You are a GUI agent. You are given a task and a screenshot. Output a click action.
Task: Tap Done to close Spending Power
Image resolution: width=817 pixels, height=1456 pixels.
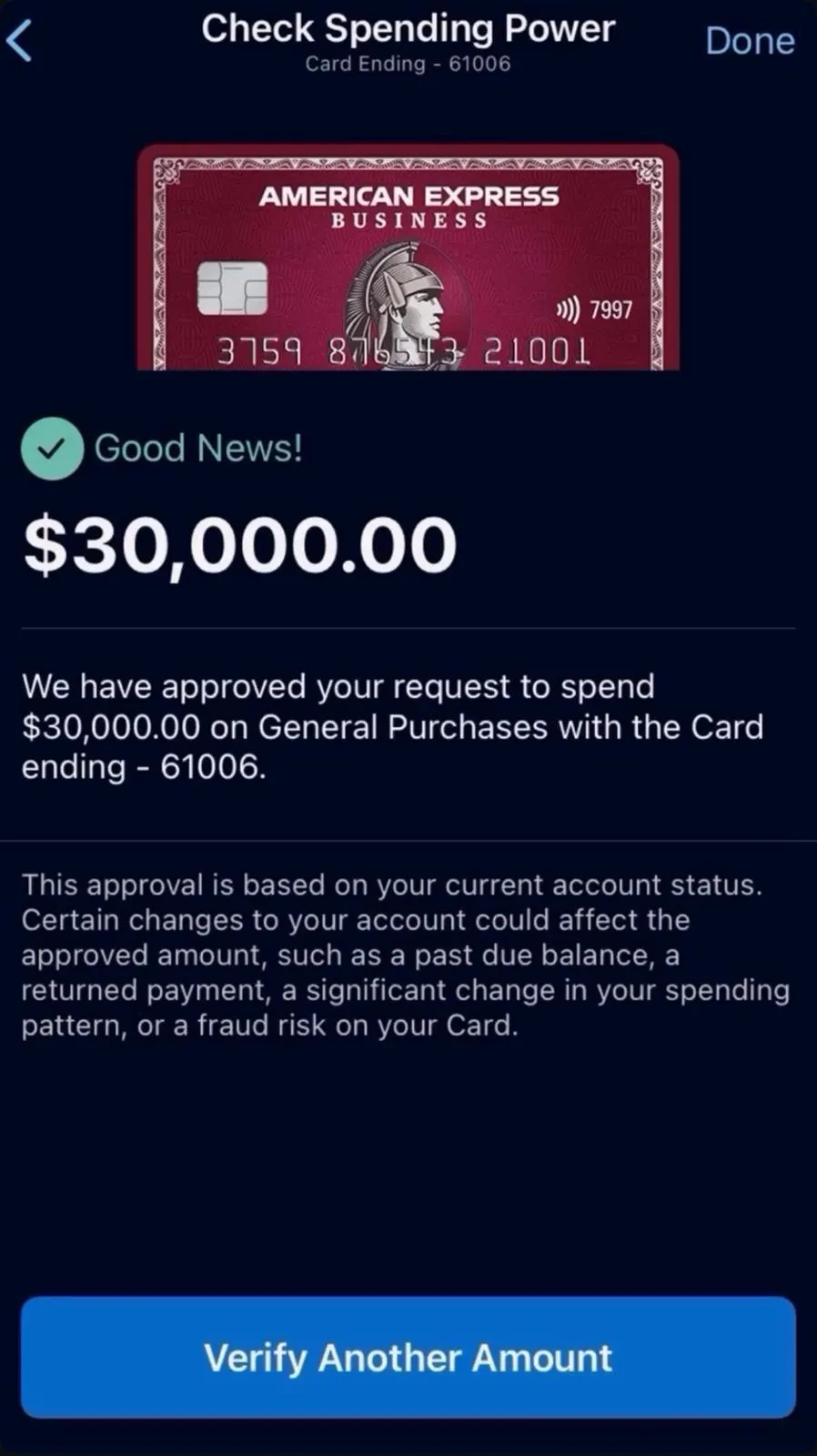[x=749, y=41]
